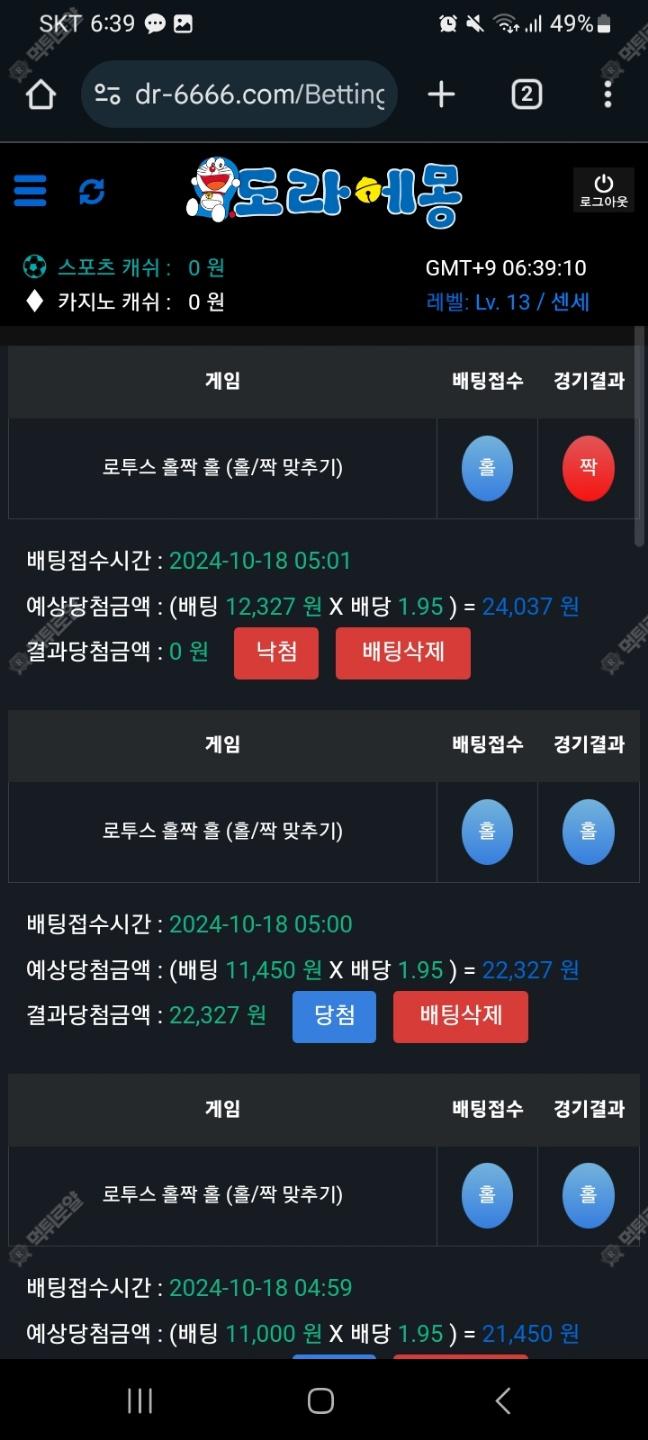
Task: Tap 당첨 button on 05:00 bet
Action: coord(334,1016)
